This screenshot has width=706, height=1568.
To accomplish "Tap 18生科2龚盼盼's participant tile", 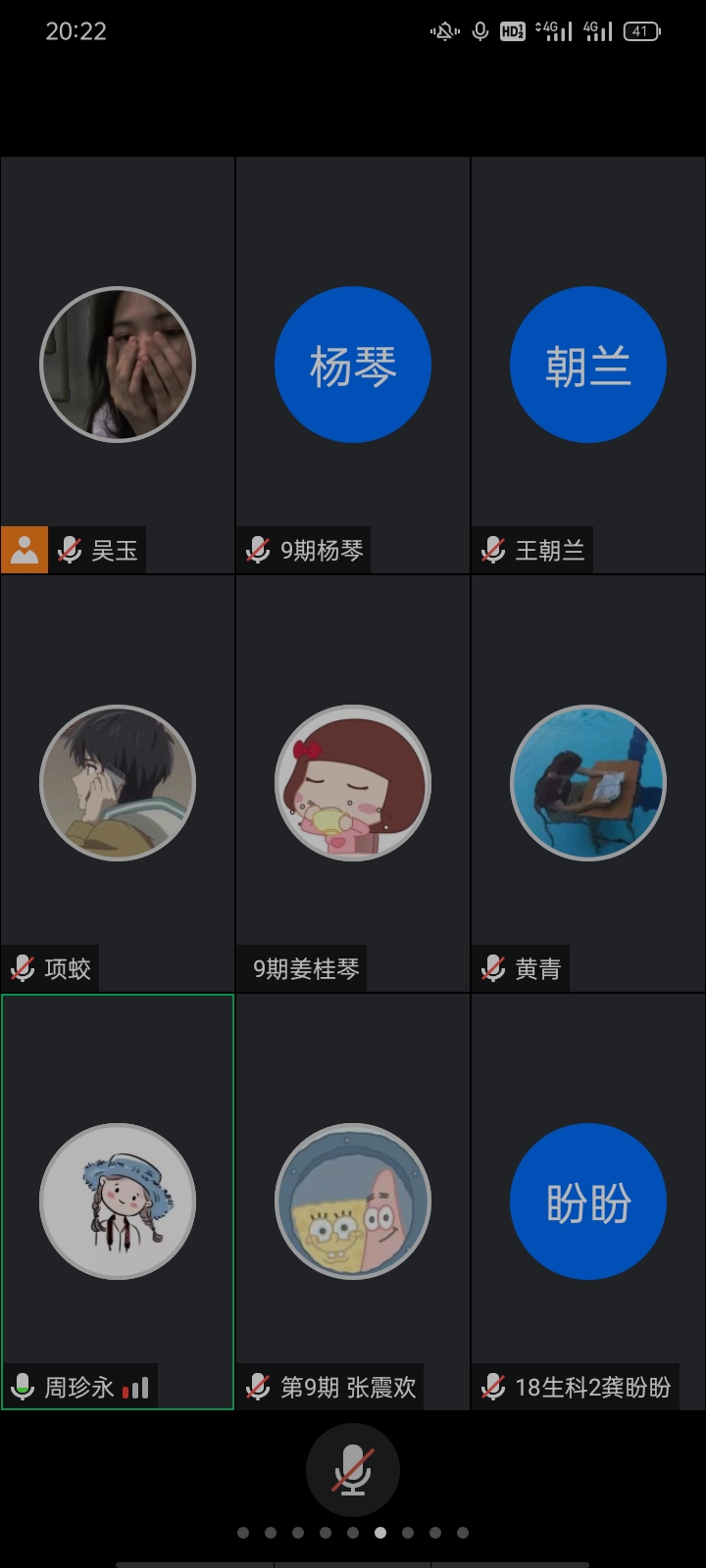I will coord(588,1200).
